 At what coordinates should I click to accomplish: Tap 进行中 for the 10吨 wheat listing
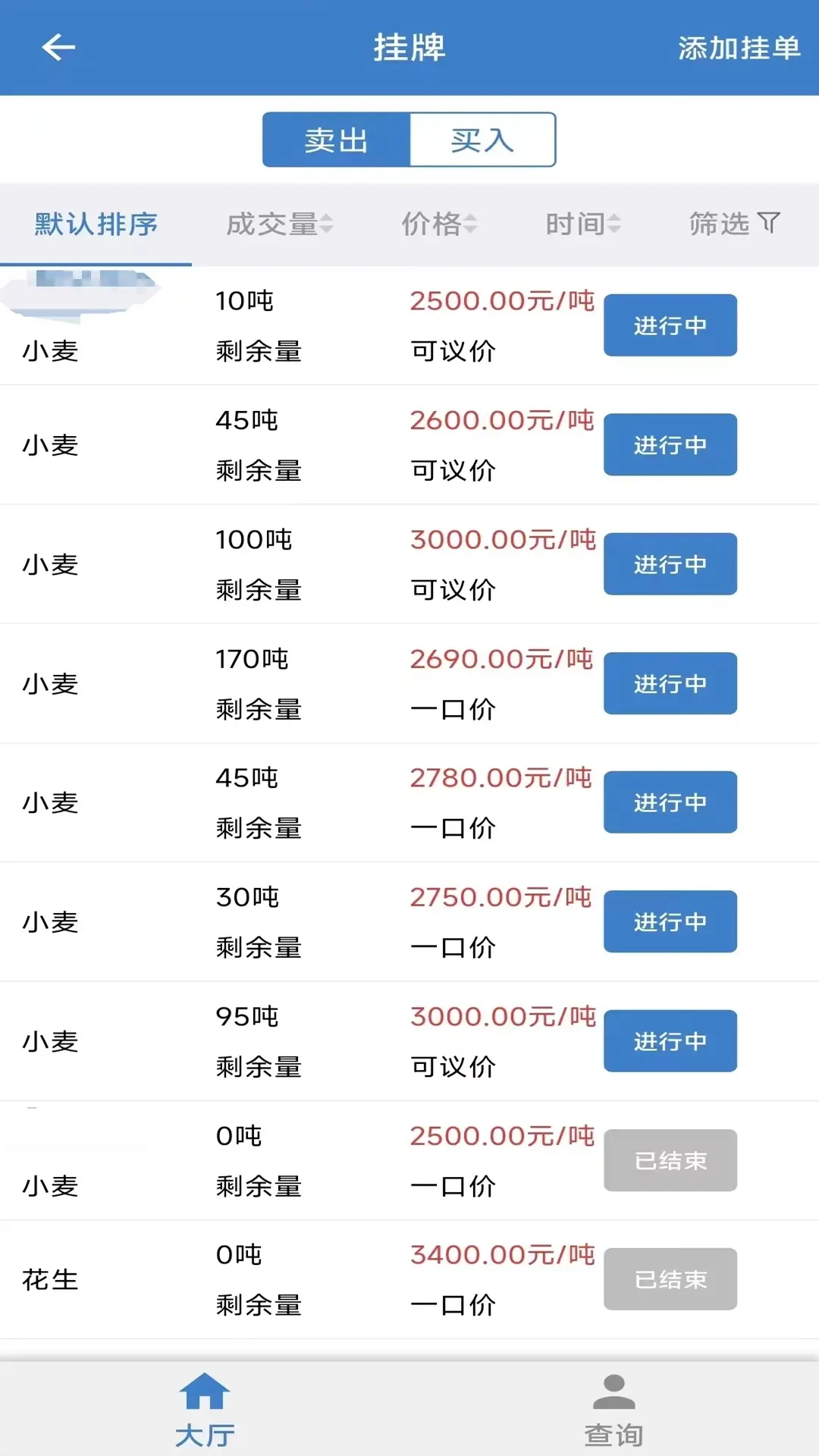click(x=670, y=325)
